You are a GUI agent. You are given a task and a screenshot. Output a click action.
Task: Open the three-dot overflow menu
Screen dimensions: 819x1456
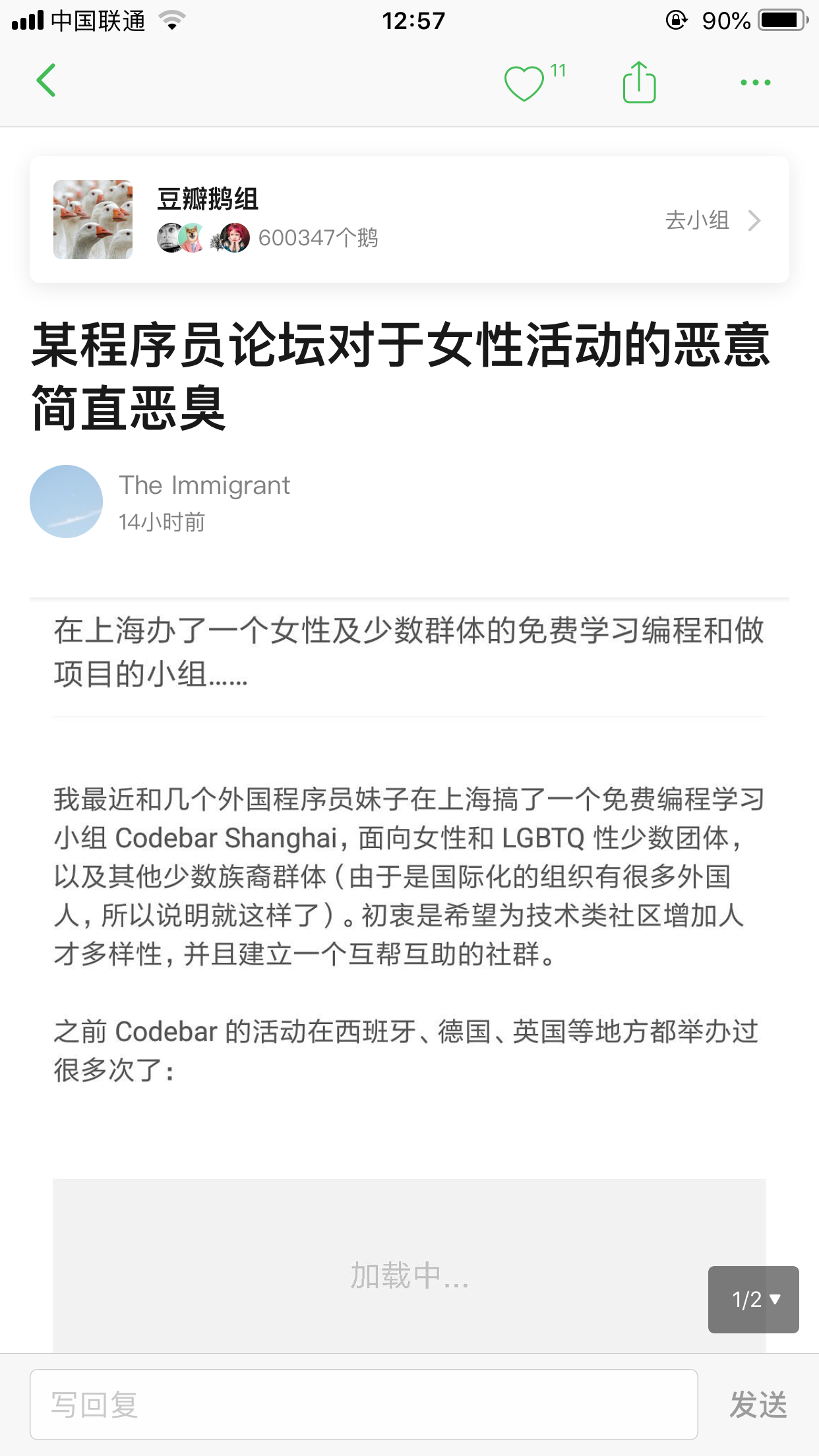pos(755,82)
